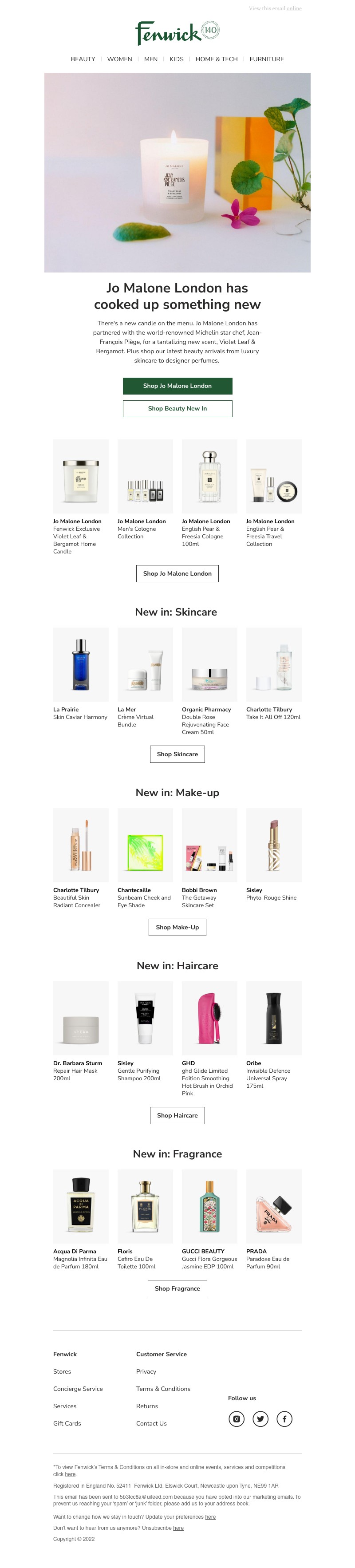Image resolution: width=355 pixels, height=1568 pixels.
Task: Tap the Shop Skincare button
Action: [177, 754]
